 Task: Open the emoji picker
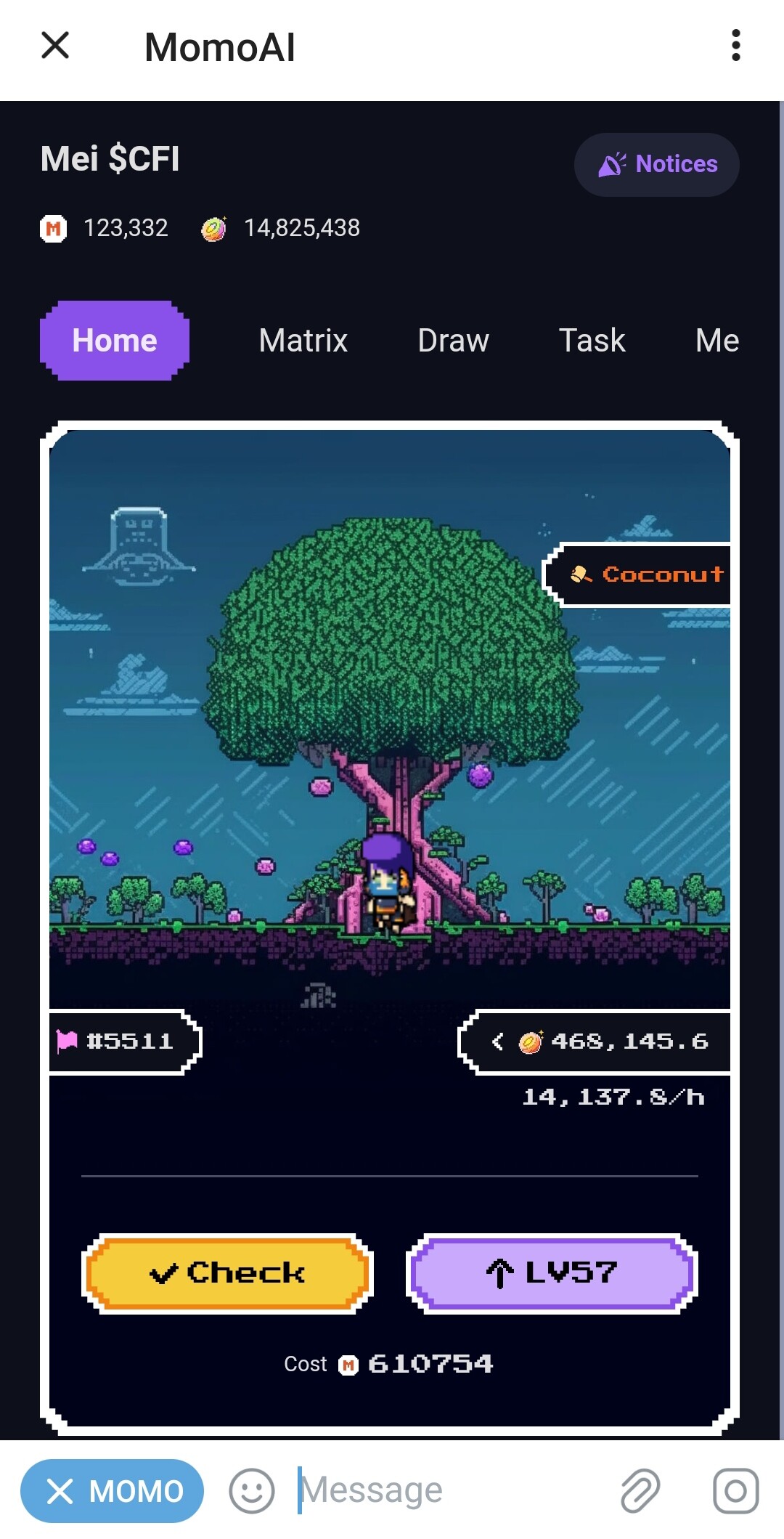251,1491
